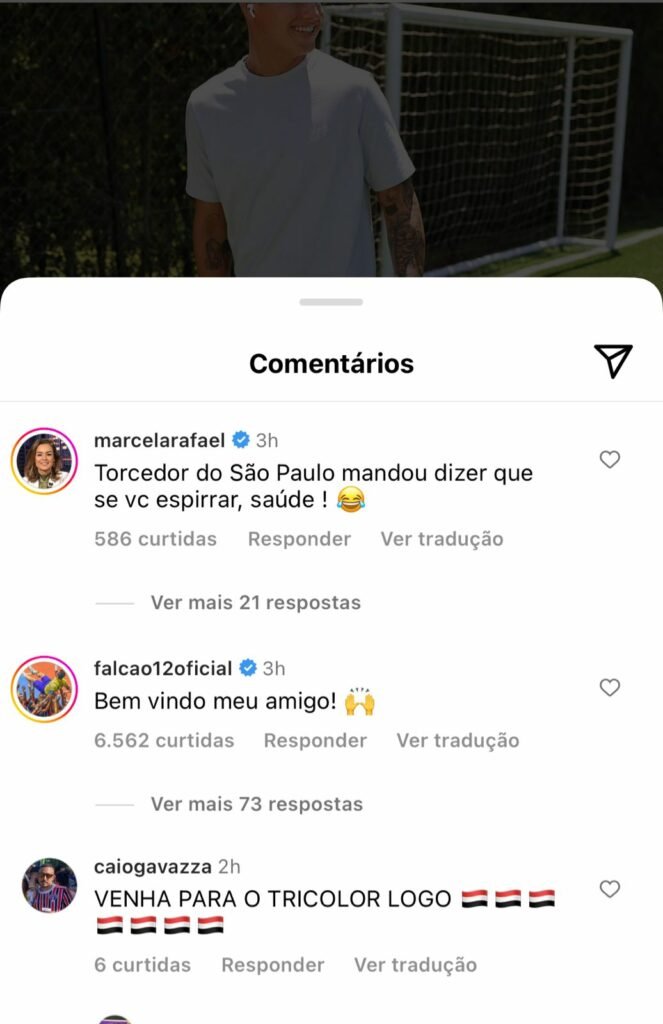See translation of marcelarafael's comment
663x1024 pixels.
pyautogui.click(x=441, y=539)
